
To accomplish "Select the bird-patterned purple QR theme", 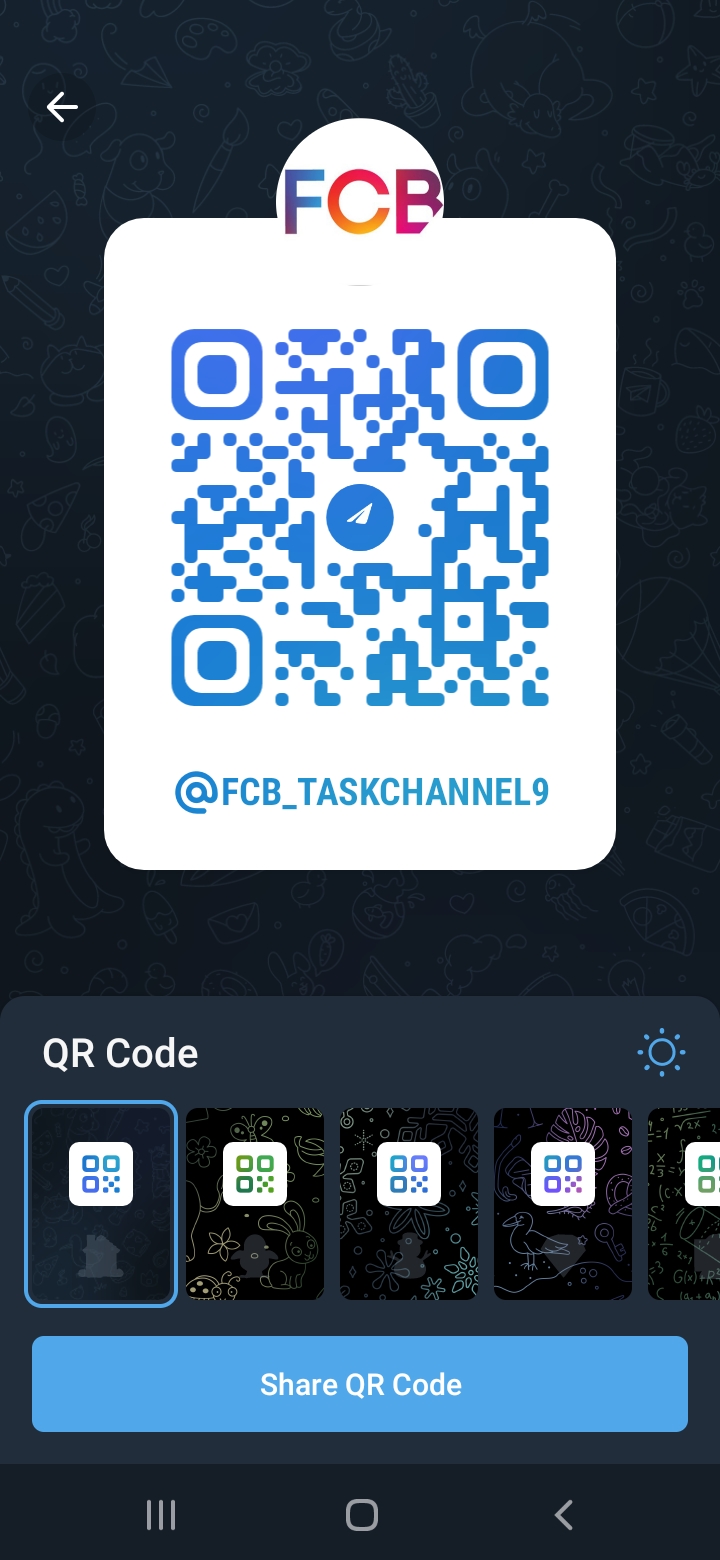I will point(563,1203).
